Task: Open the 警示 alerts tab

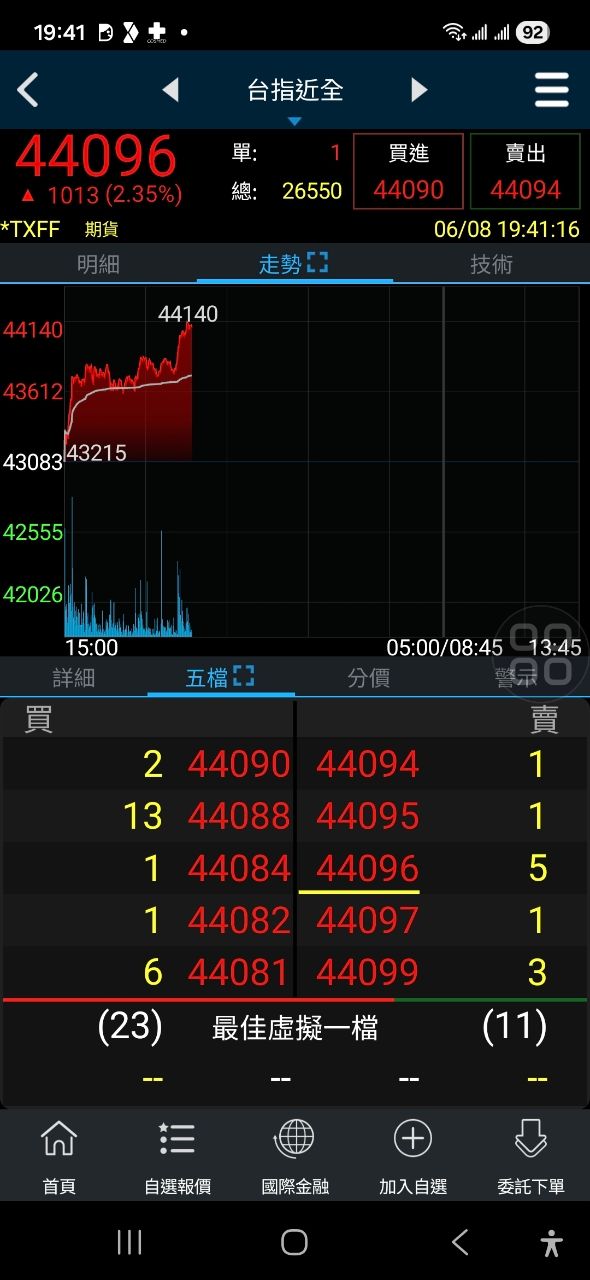Action: 515,677
